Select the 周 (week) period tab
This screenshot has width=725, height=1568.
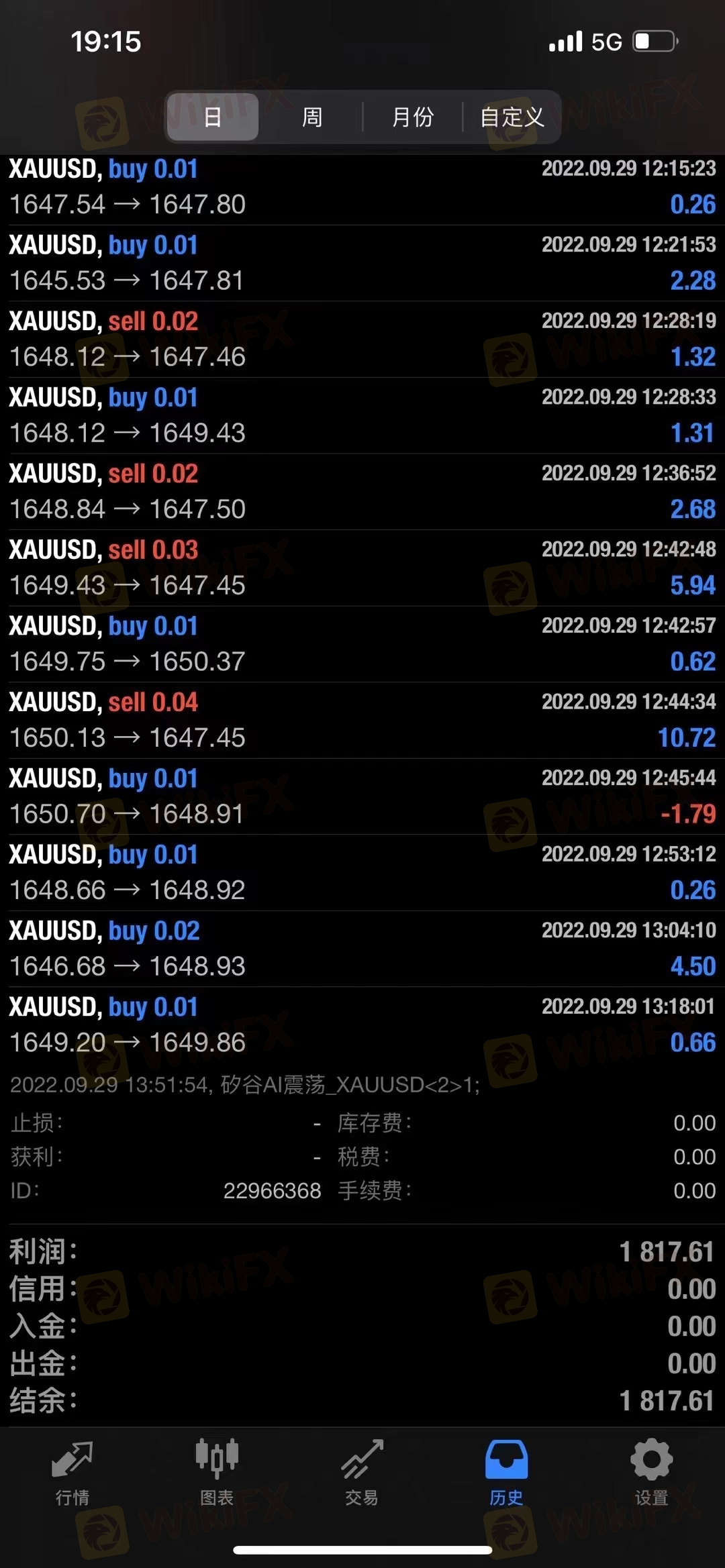point(312,117)
